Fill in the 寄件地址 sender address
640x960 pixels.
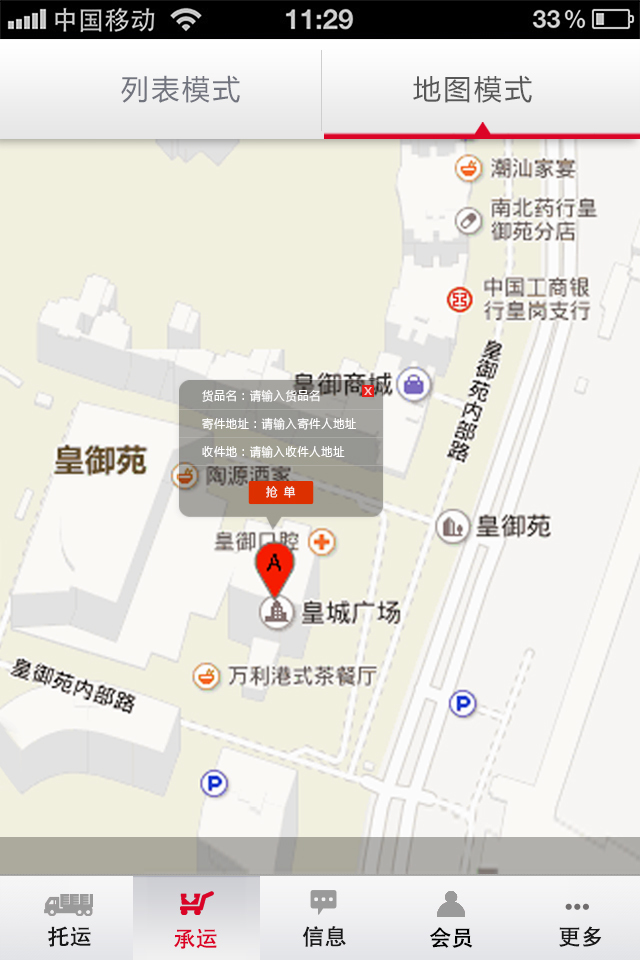308,424
